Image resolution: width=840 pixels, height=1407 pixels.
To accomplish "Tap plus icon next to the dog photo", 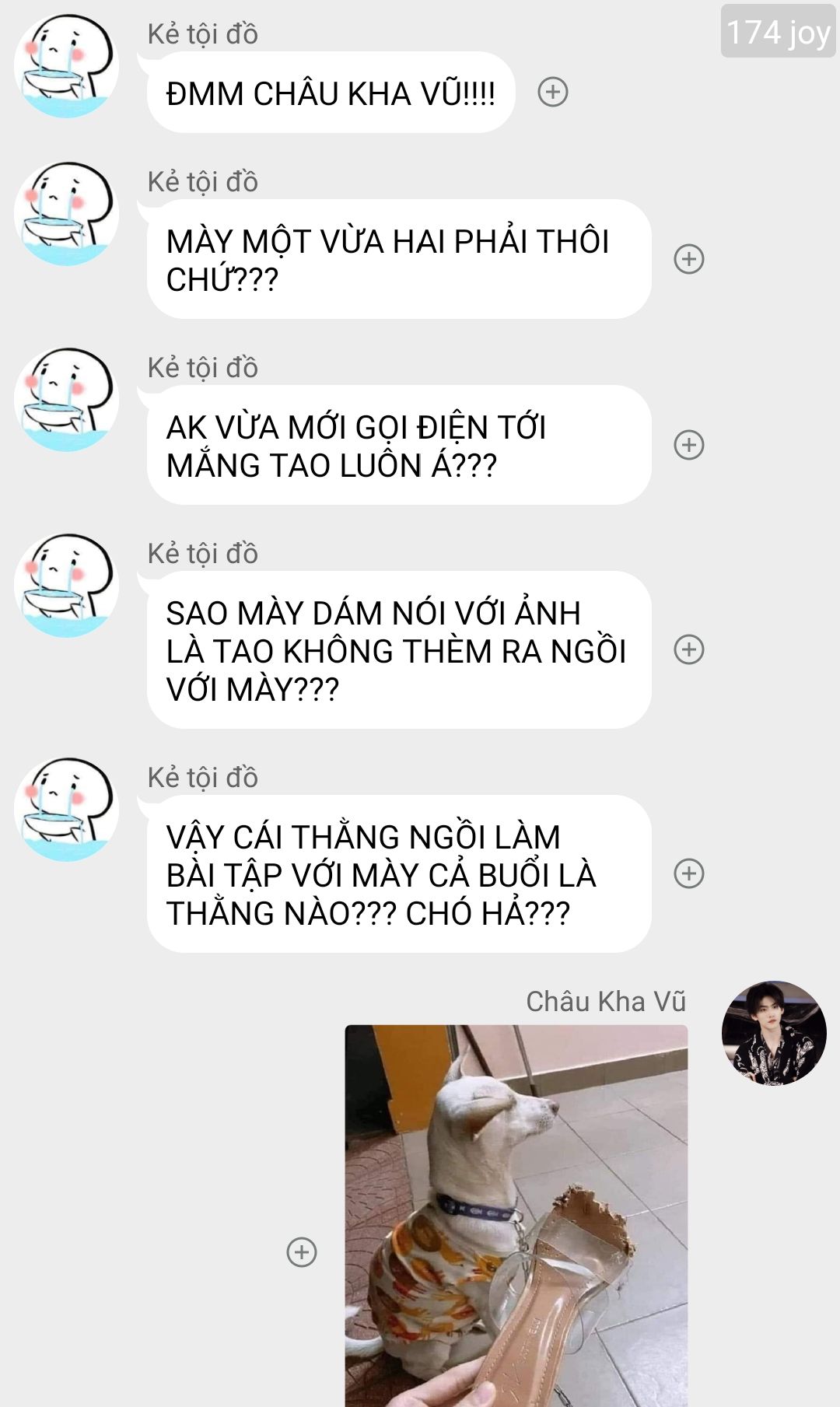I will point(302,1252).
